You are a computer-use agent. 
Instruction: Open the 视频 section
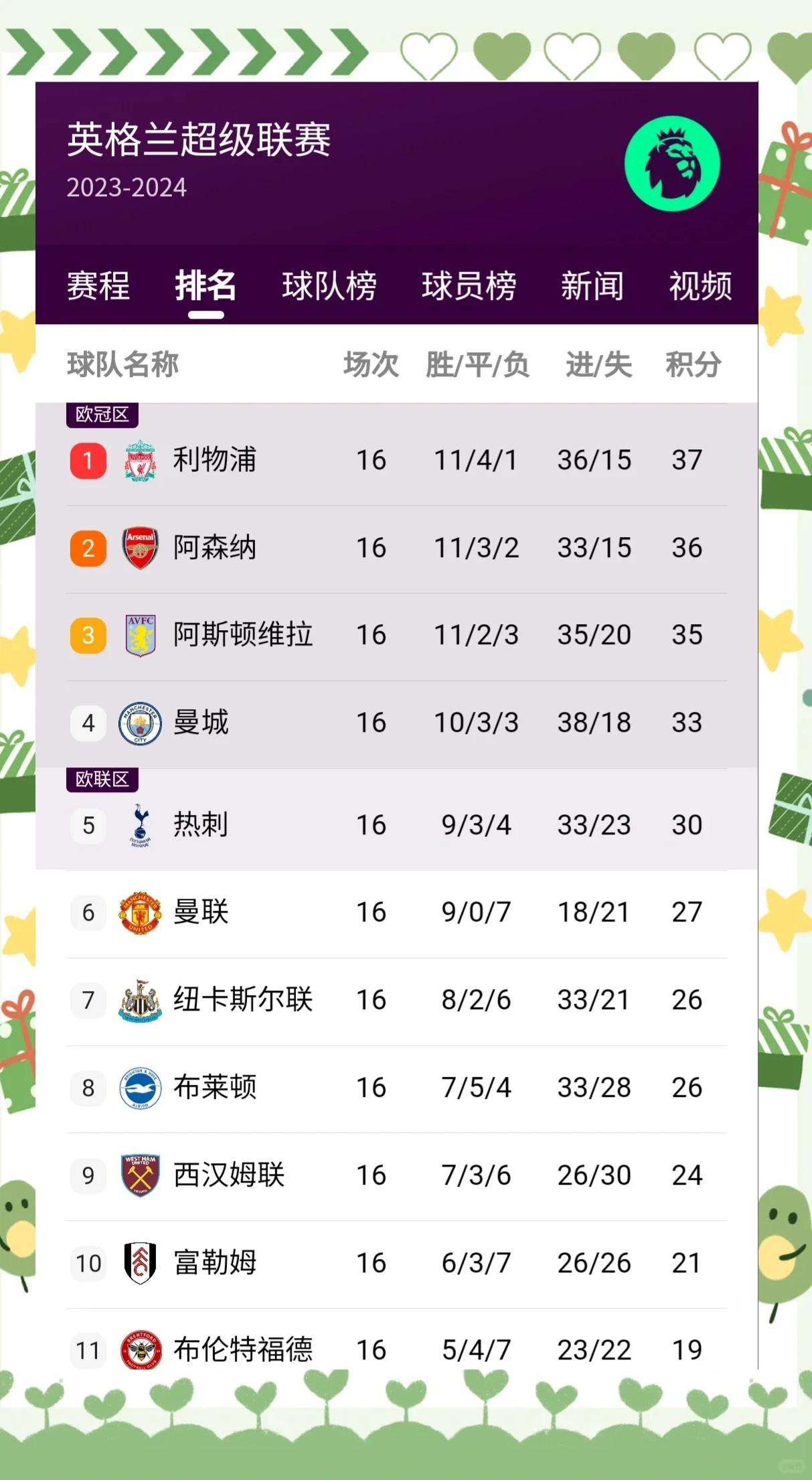(700, 285)
